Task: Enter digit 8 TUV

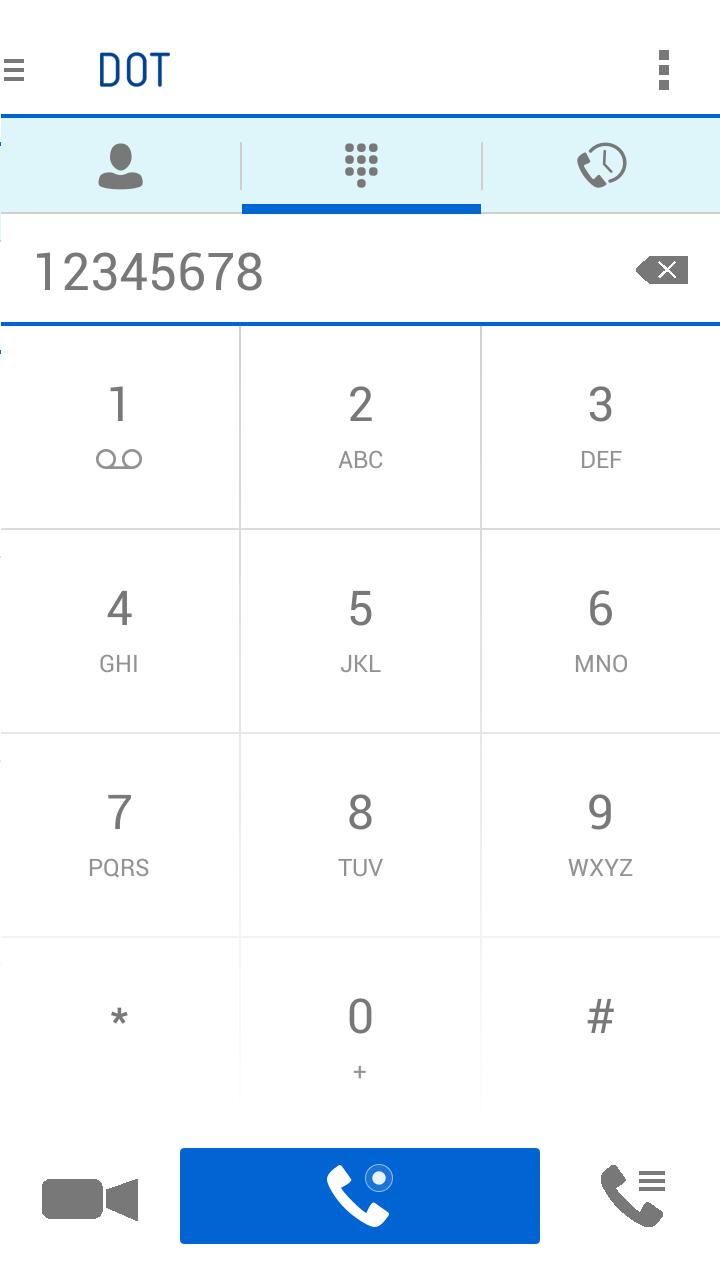Action: pyautogui.click(x=360, y=835)
